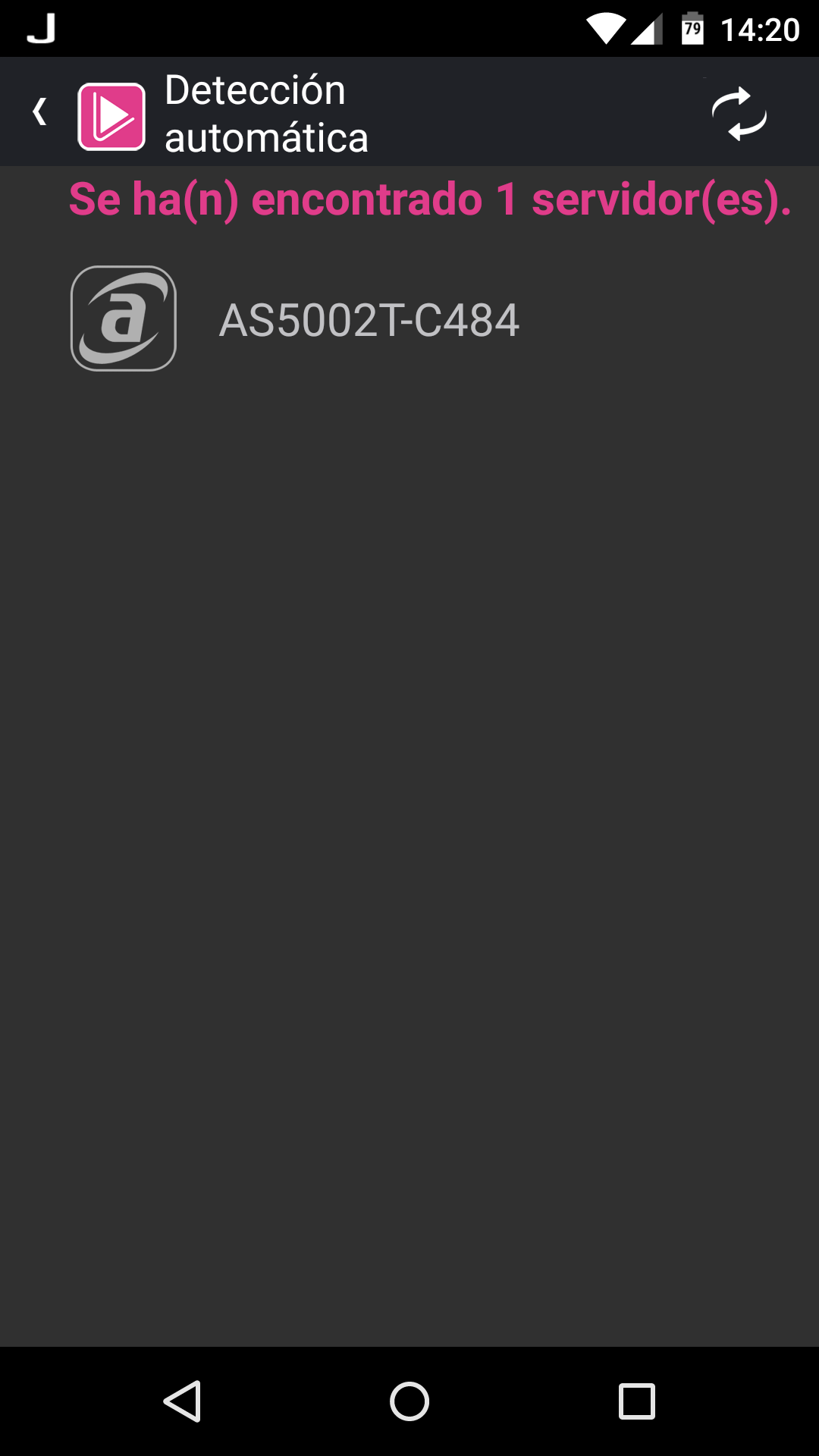Image resolution: width=819 pixels, height=1456 pixels.
Task: Go back using the app bar arrow
Action: [40, 112]
